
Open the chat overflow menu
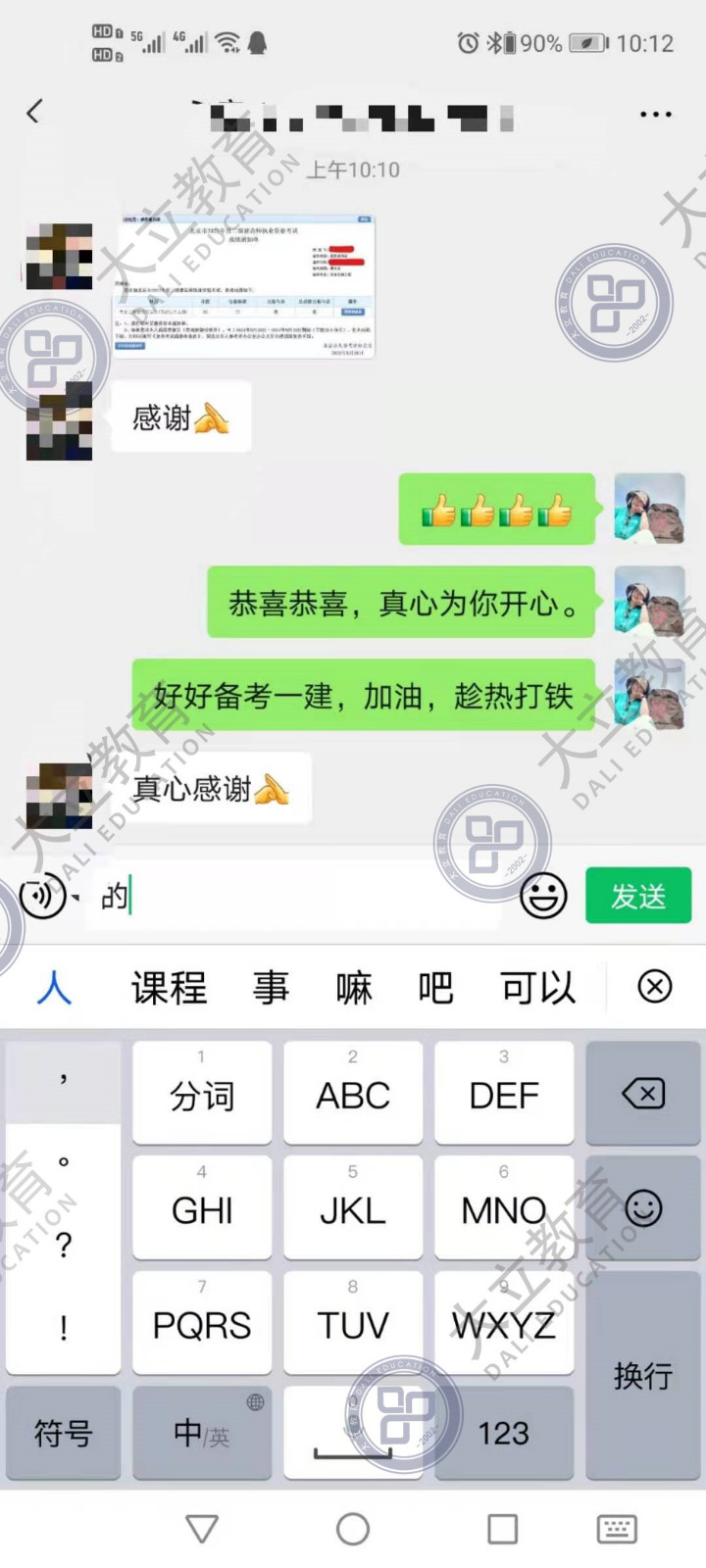(655, 115)
